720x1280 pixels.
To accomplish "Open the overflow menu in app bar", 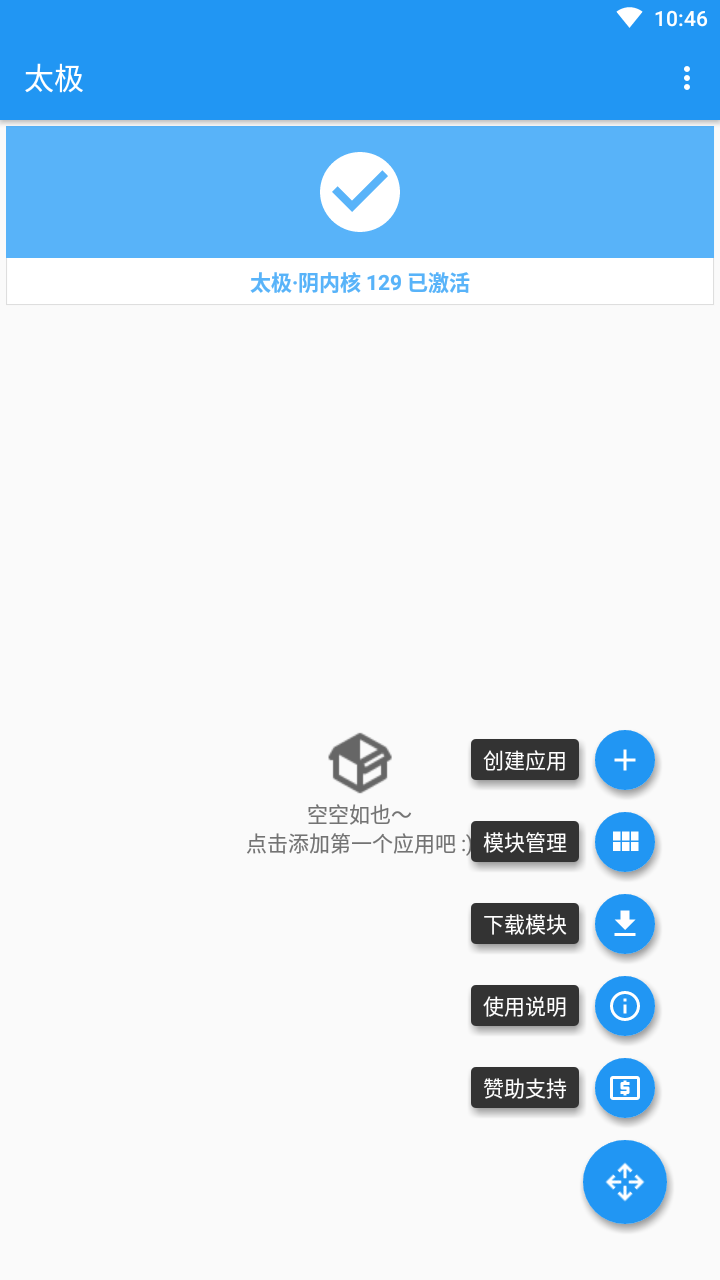I will coord(686,78).
